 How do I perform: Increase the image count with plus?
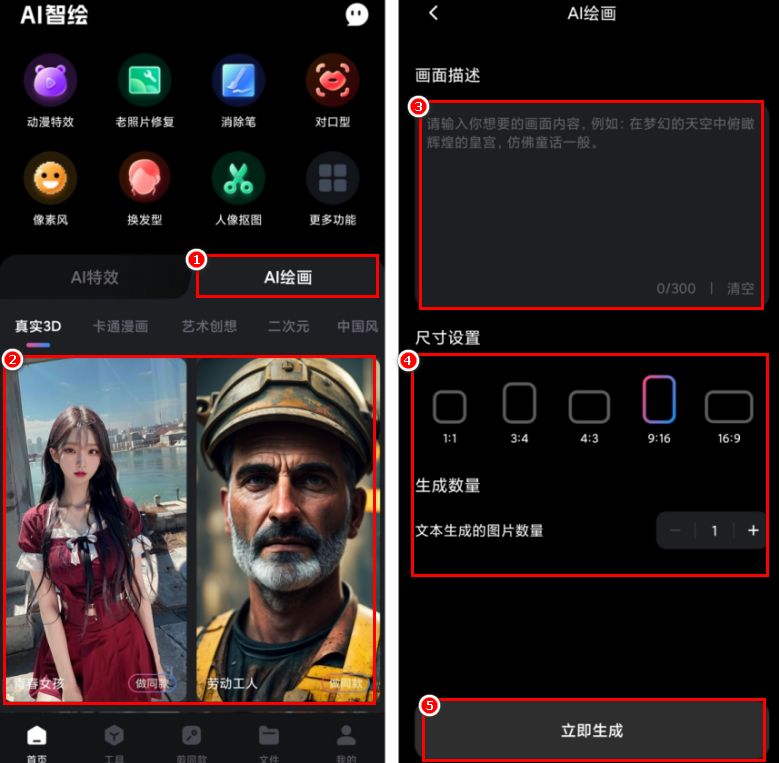(x=753, y=530)
